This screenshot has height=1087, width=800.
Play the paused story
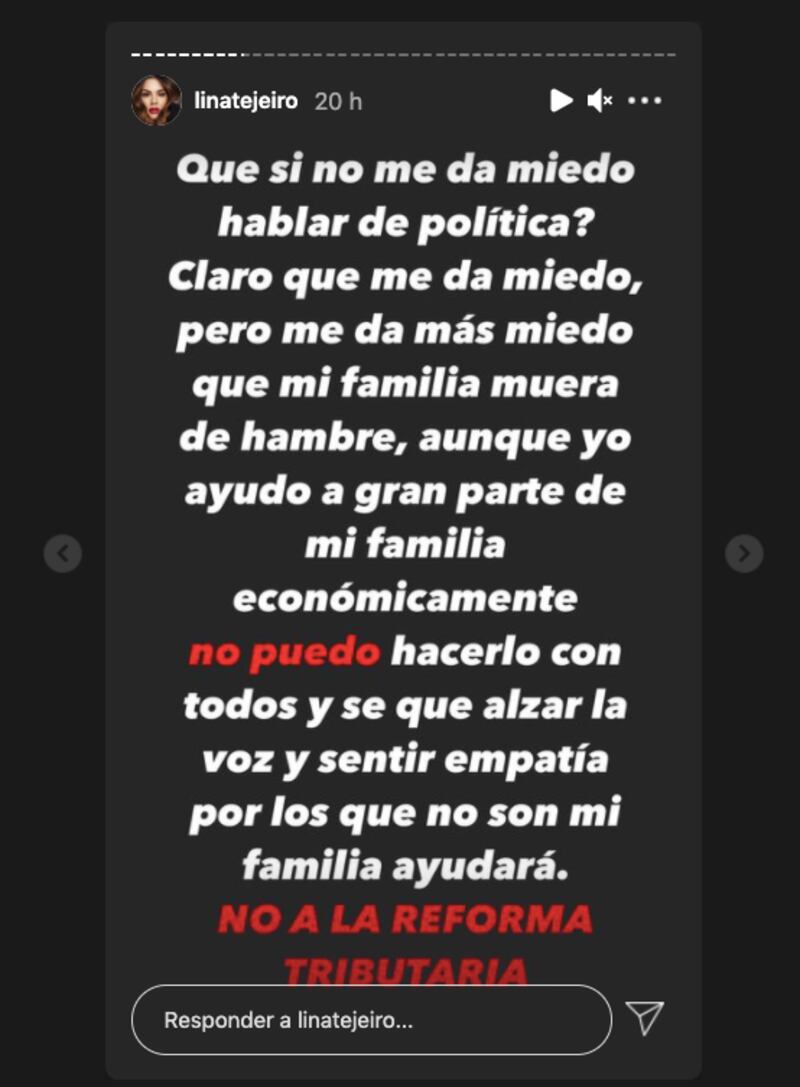[561, 100]
